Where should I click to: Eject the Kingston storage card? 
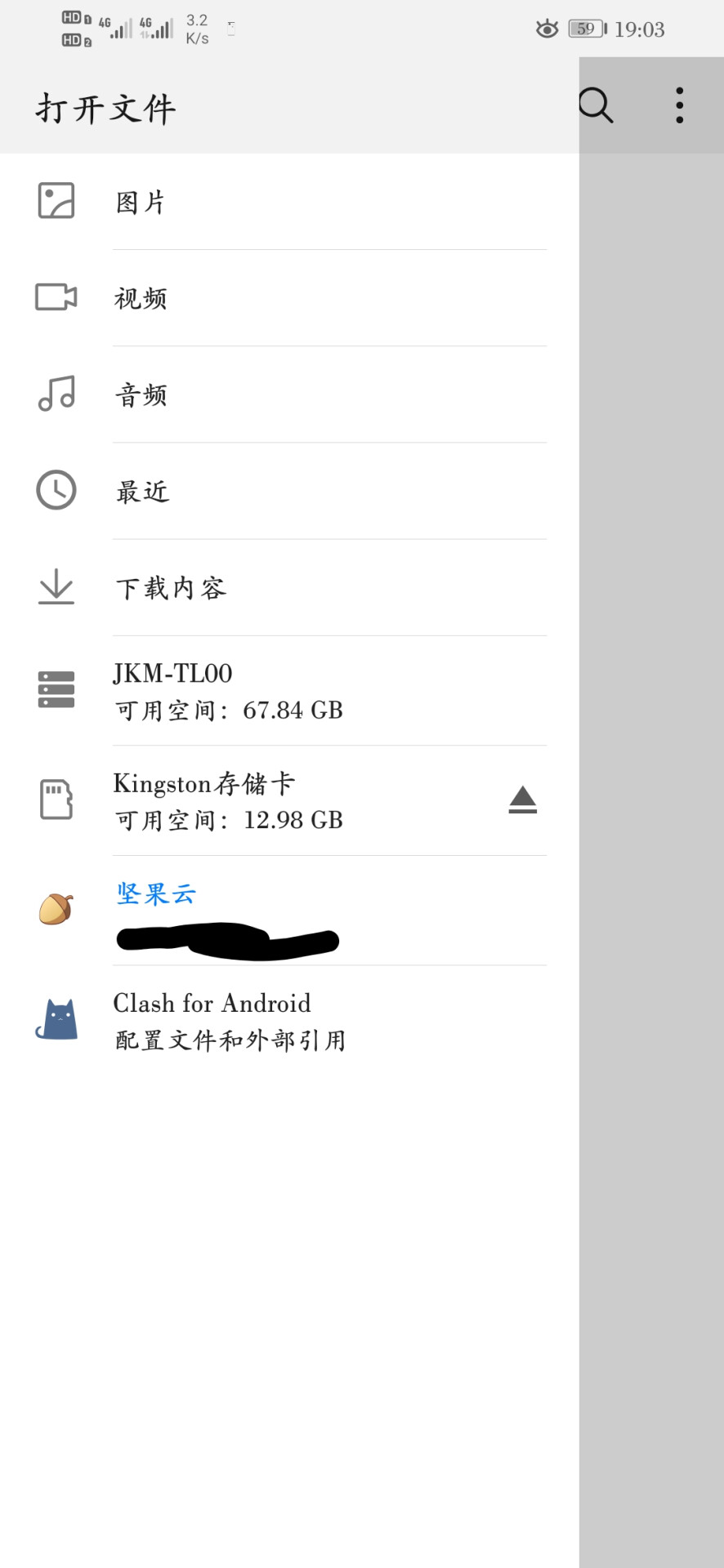coord(522,800)
